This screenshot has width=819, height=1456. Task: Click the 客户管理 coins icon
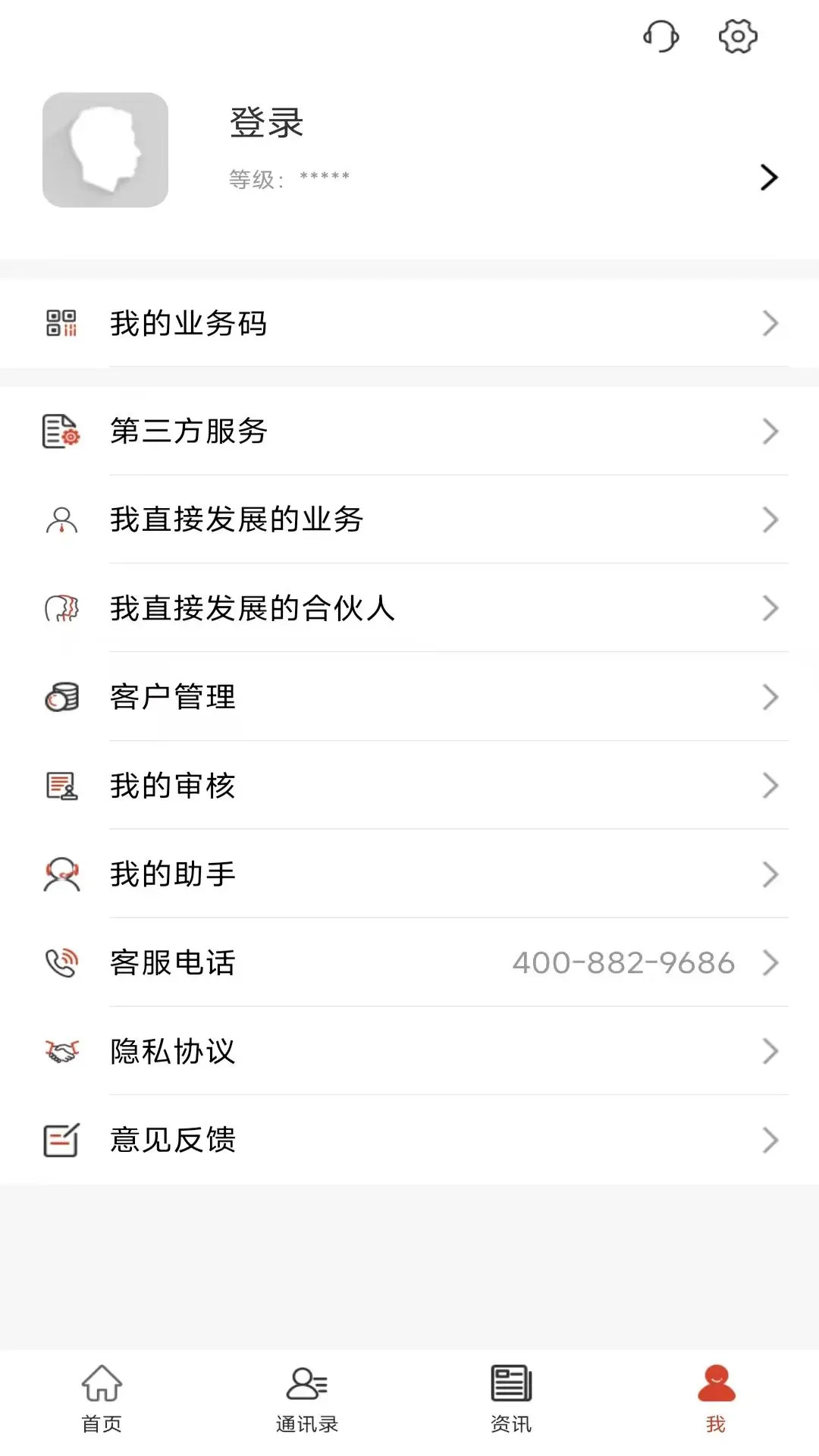point(61,698)
